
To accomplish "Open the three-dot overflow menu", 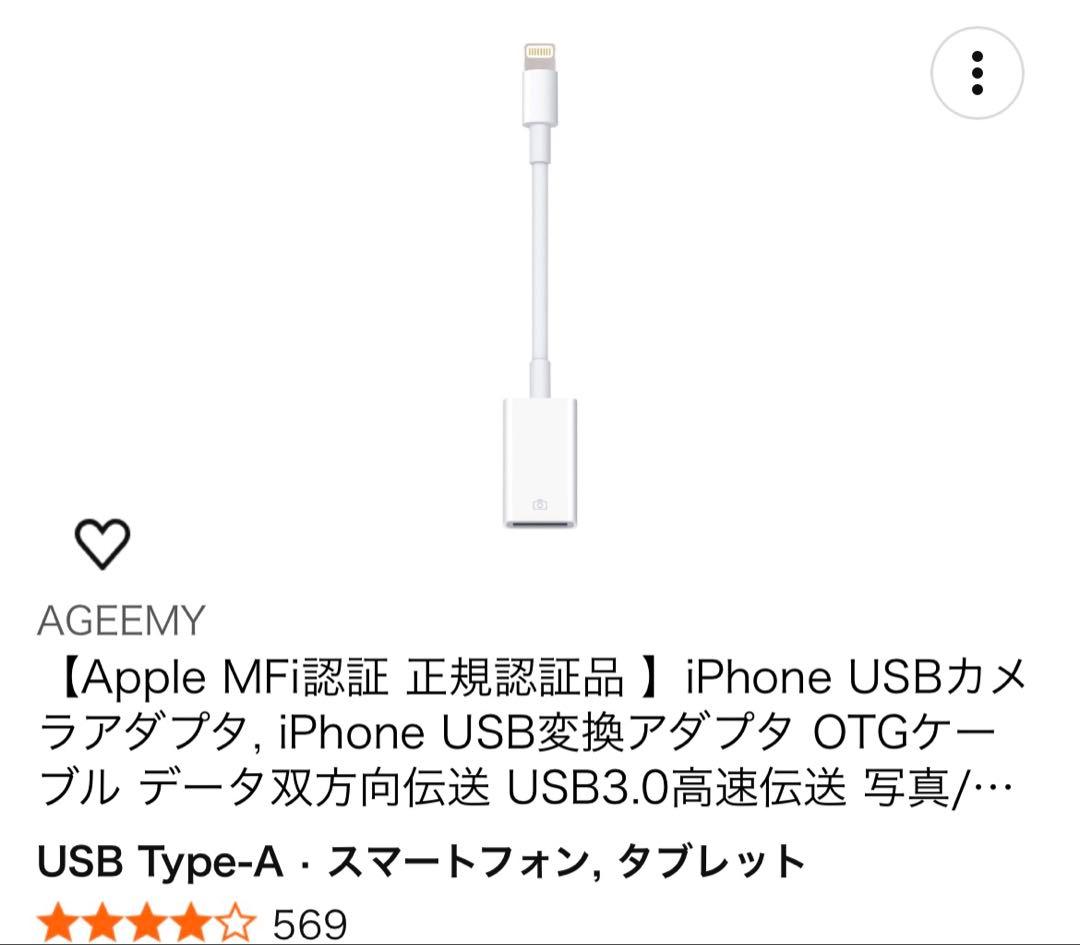I will pyautogui.click(x=977, y=72).
